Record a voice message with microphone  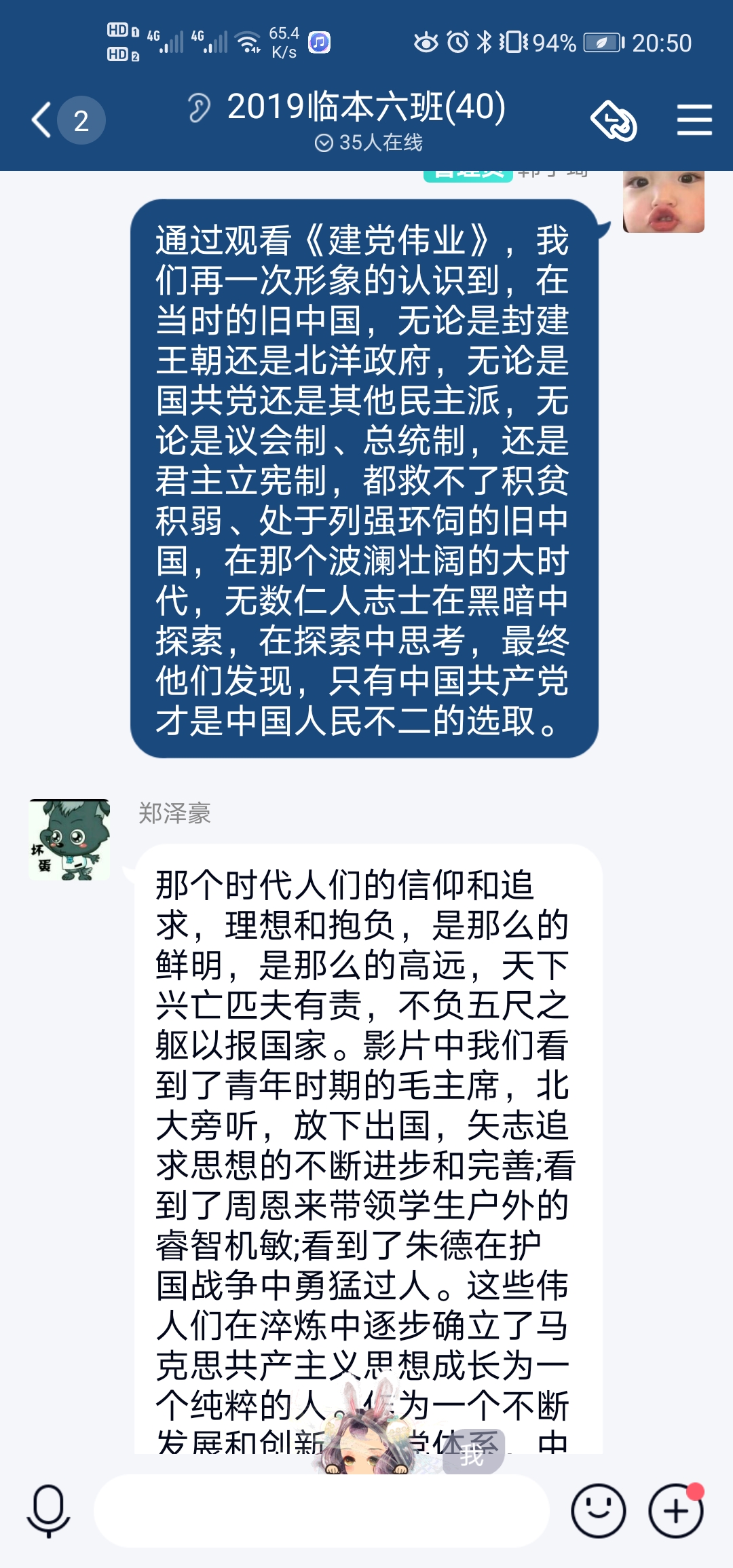pos(48,1510)
